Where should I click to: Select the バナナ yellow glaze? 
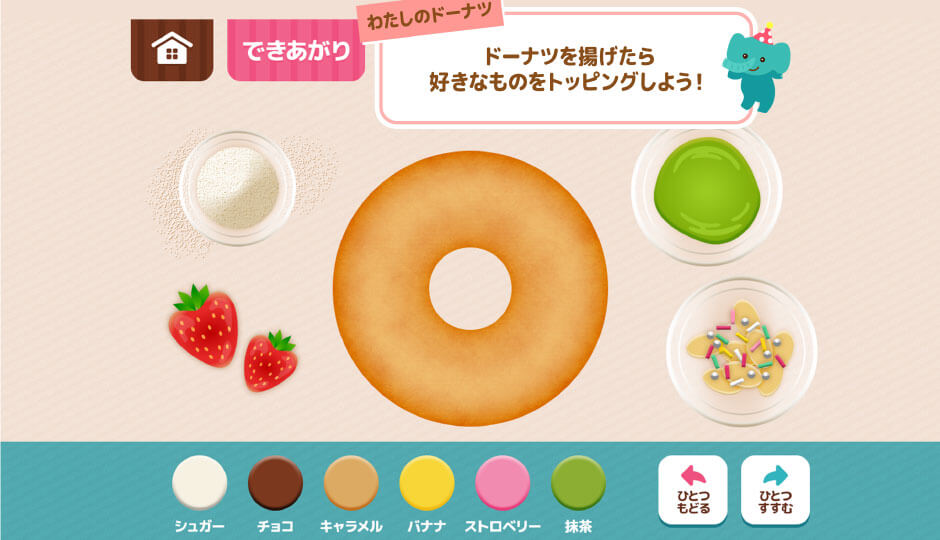[427, 484]
